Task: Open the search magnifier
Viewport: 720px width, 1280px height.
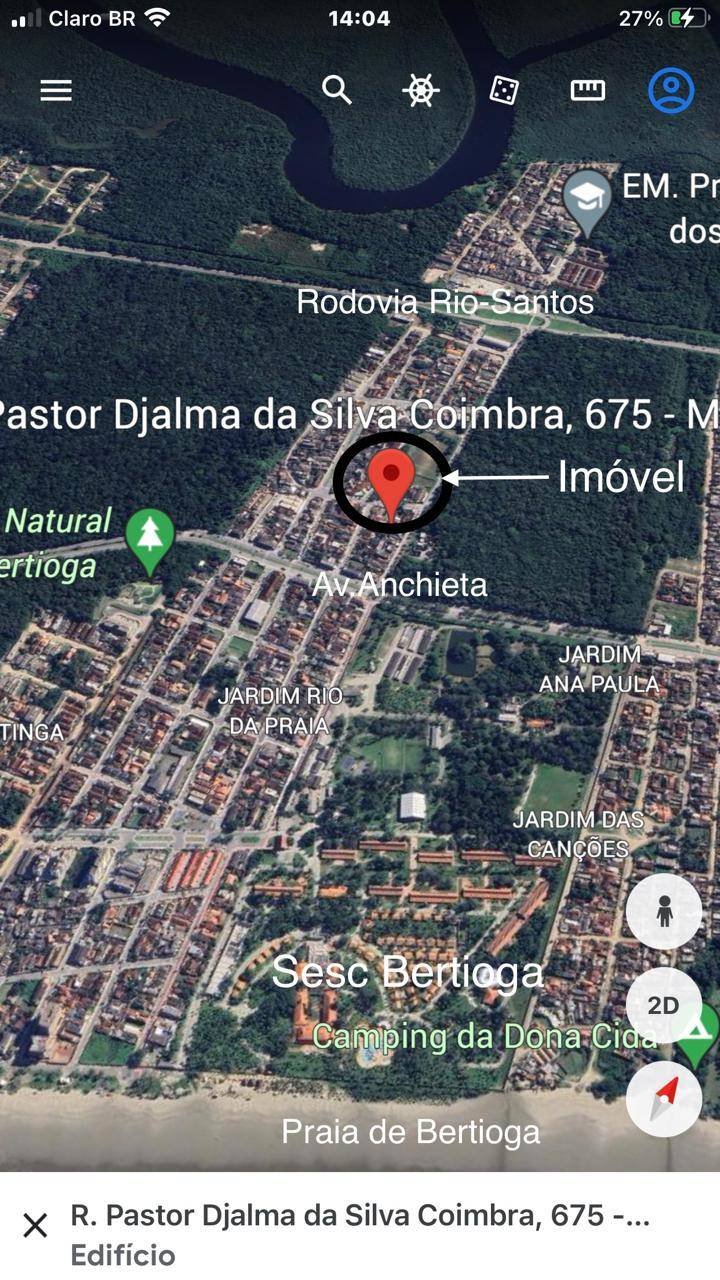Action: click(x=337, y=90)
